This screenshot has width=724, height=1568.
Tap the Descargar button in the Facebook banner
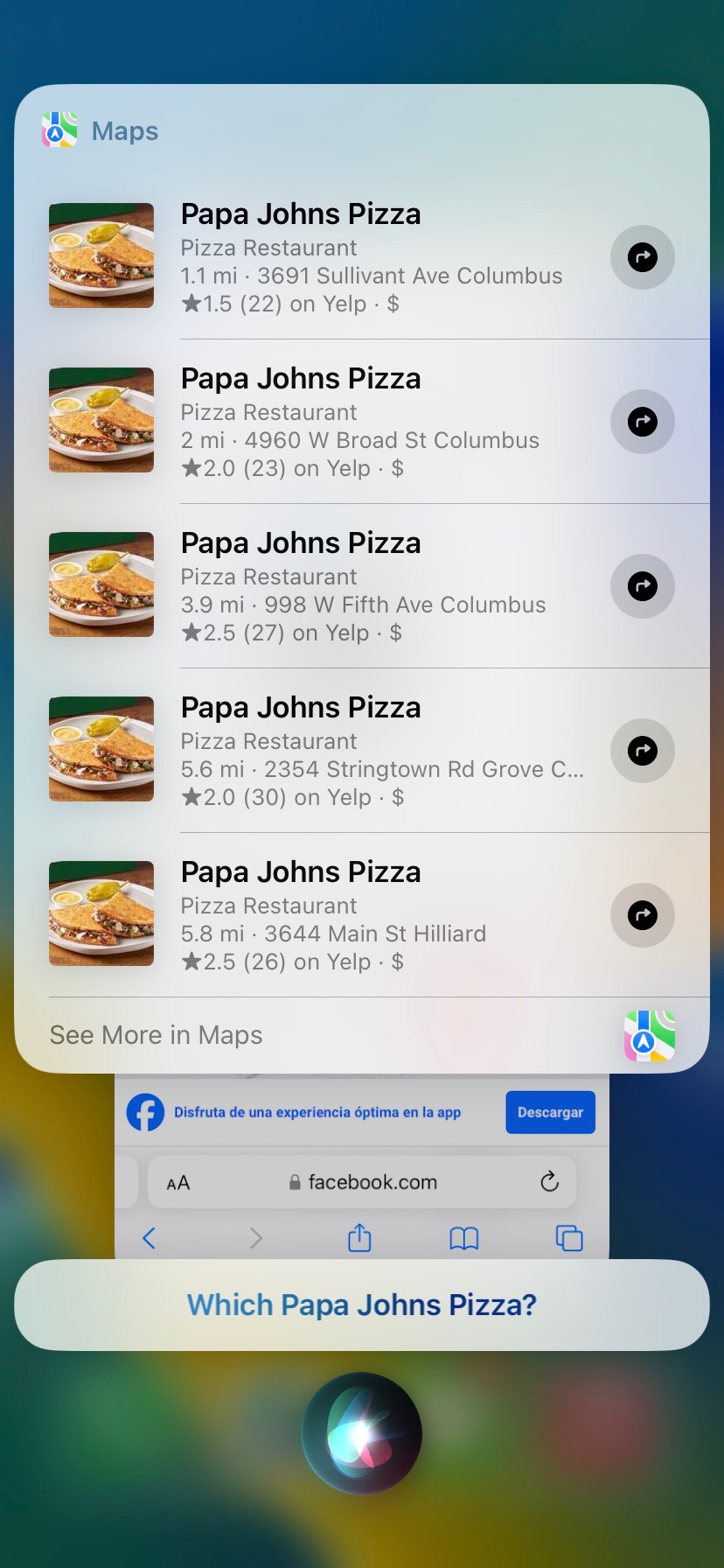(550, 1111)
